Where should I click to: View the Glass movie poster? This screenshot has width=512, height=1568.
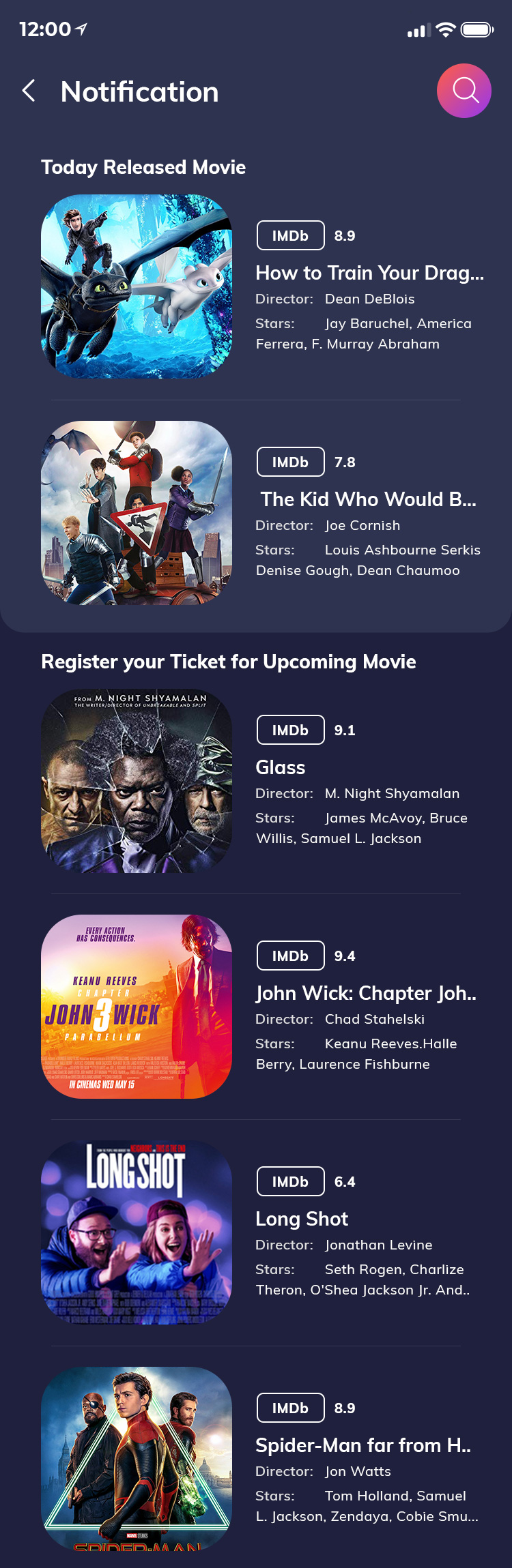click(137, 781)
